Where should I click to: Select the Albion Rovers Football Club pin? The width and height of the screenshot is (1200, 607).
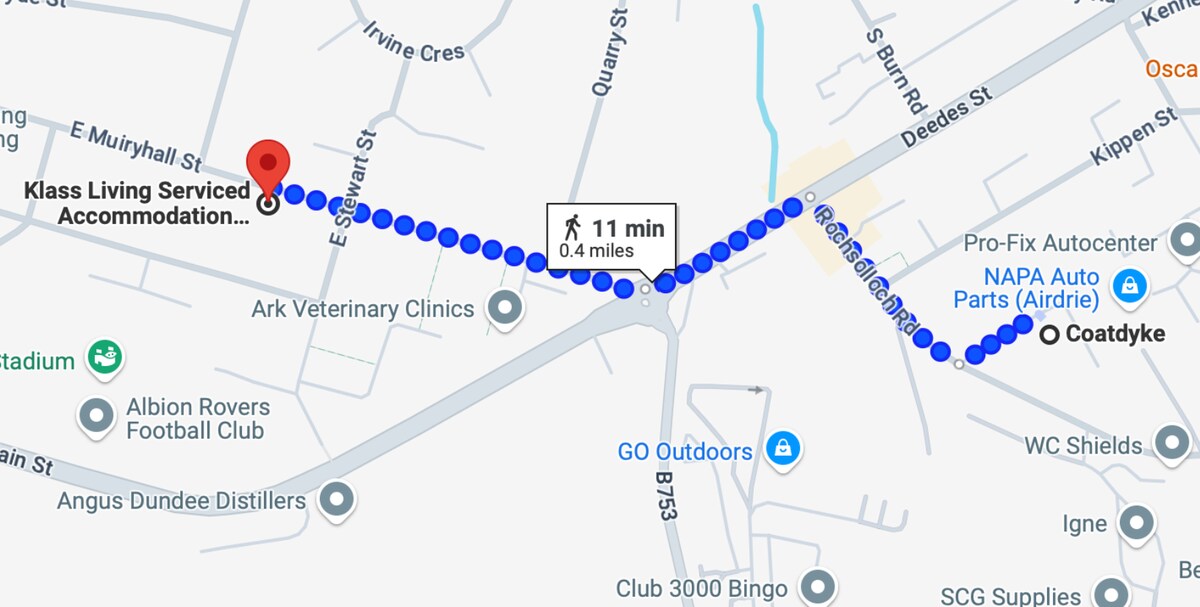(97, 415)
